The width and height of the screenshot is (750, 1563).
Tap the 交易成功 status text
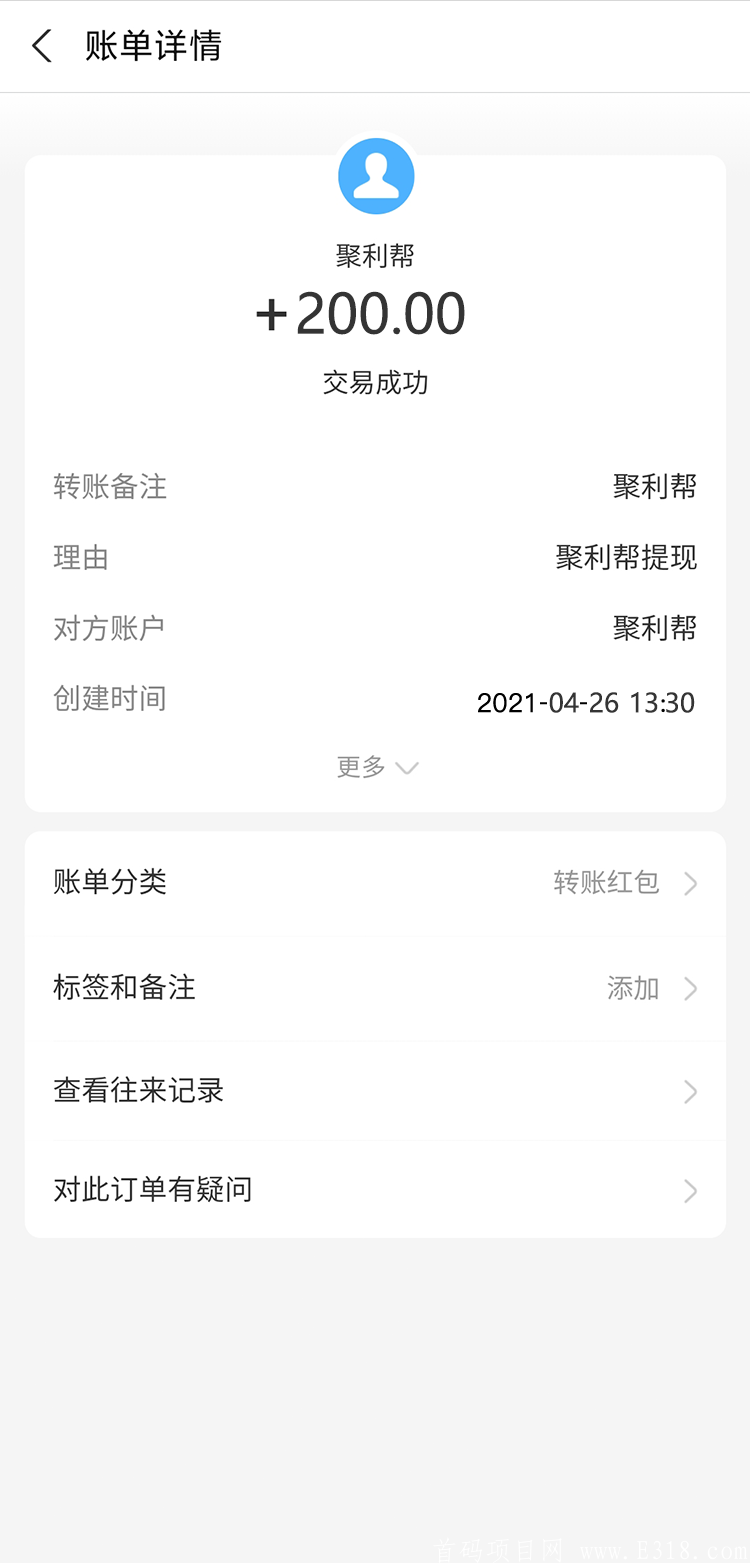tap(375, 382)
